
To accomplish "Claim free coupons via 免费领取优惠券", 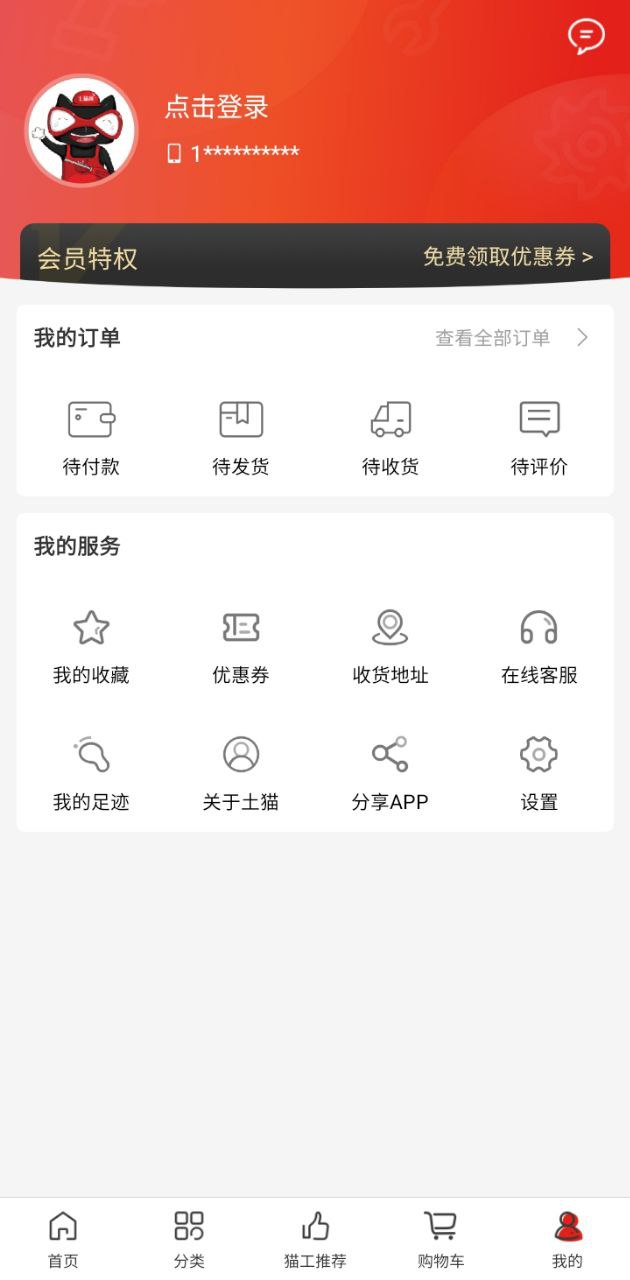I will click(x=507, y=257).
